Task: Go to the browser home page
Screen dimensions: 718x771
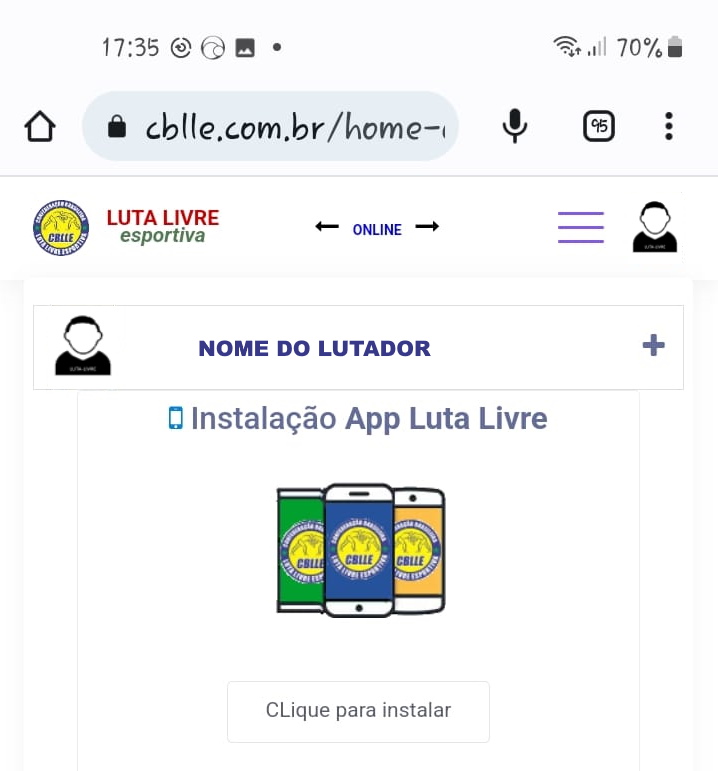Action: coord(39,127)
